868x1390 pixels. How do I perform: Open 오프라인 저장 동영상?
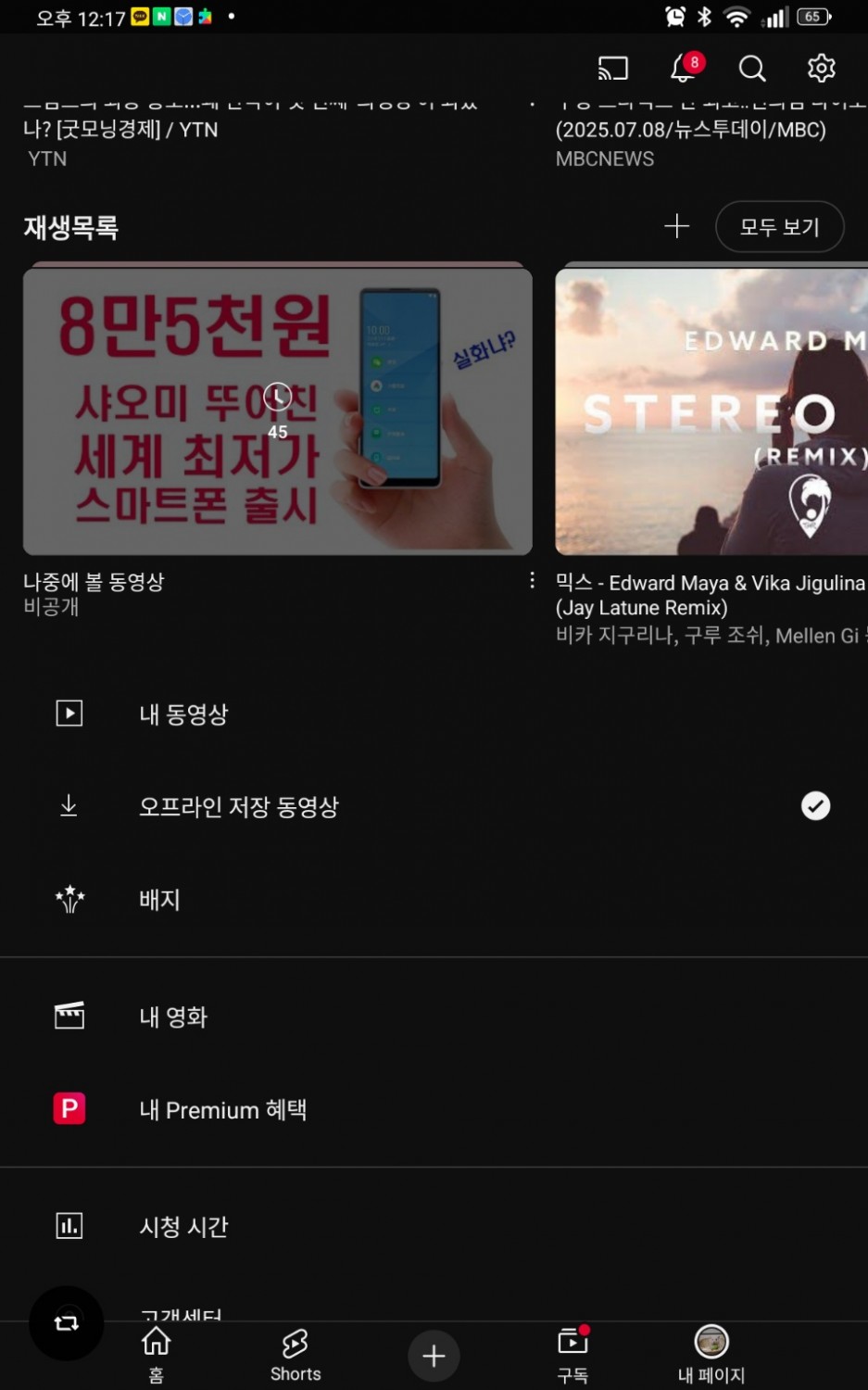[x=434, y=806]
